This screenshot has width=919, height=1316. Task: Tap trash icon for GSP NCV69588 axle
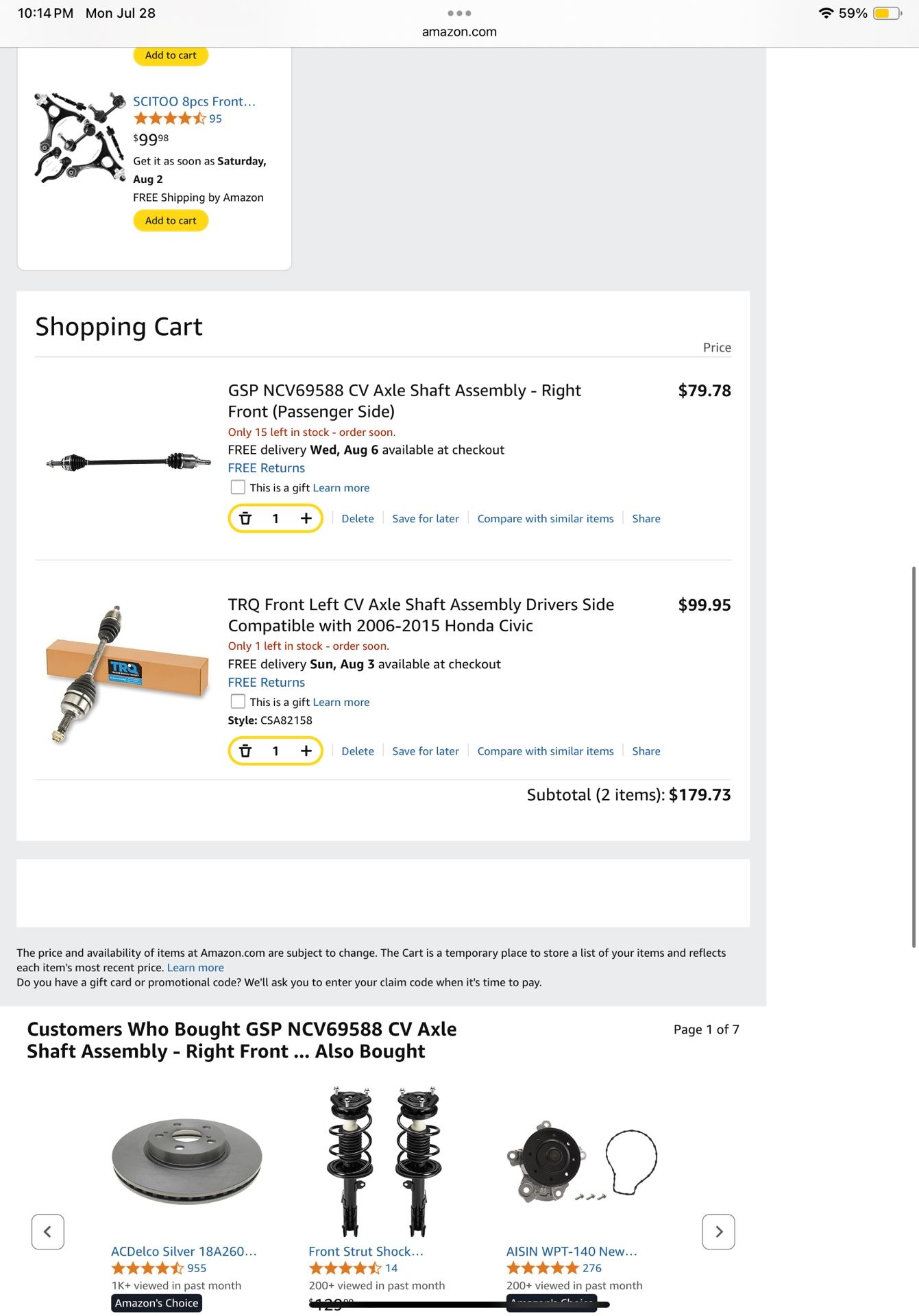coord(245,519)
